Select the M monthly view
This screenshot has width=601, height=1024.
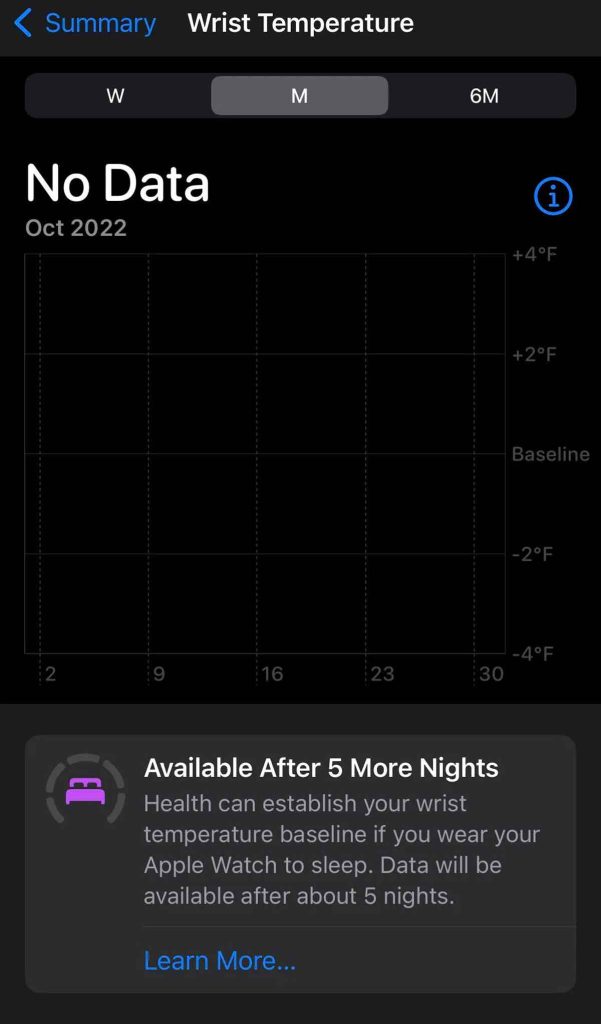tap(299, 96)
